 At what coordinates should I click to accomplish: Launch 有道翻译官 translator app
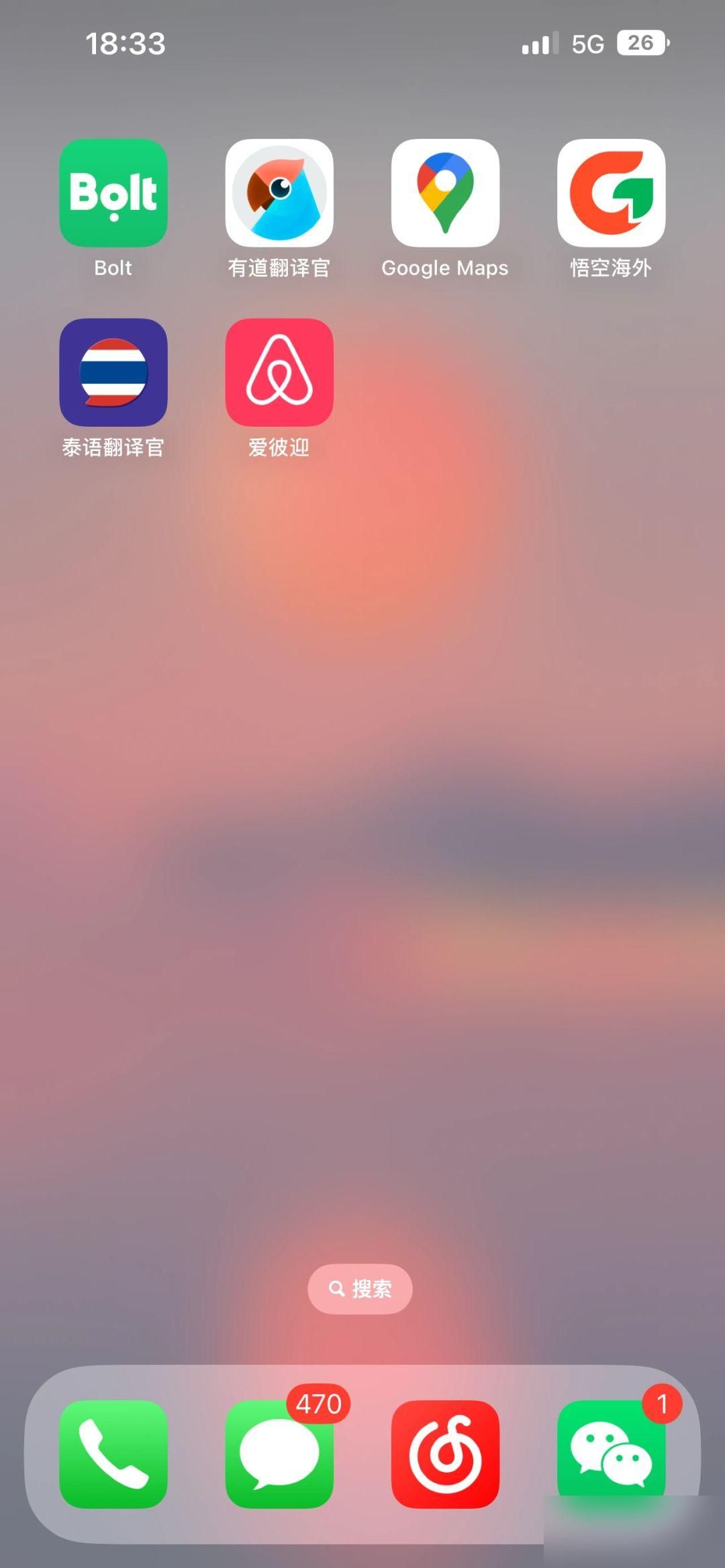click(x=279, y=193)
